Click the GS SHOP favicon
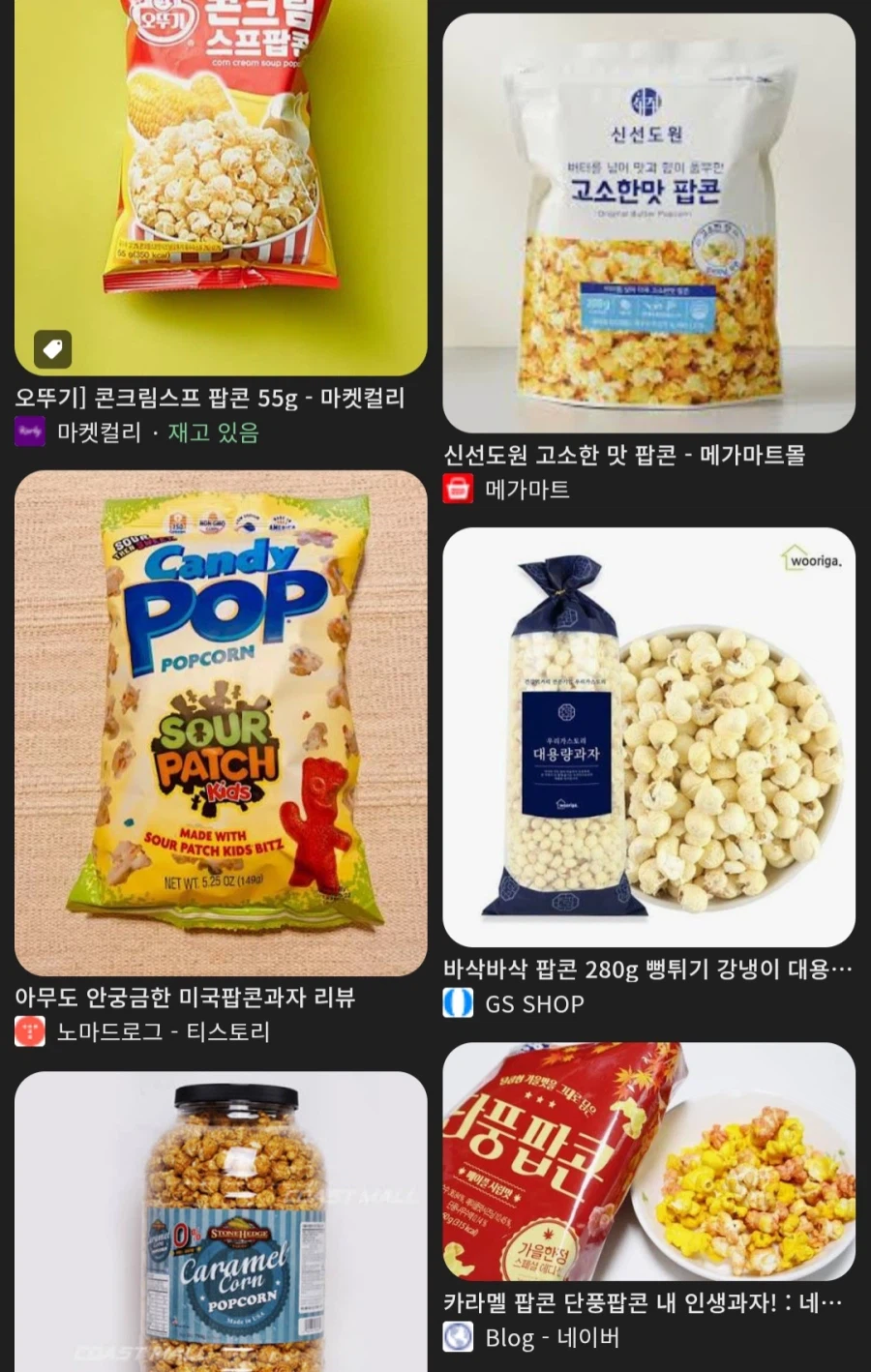 (x=459, y=1003)
